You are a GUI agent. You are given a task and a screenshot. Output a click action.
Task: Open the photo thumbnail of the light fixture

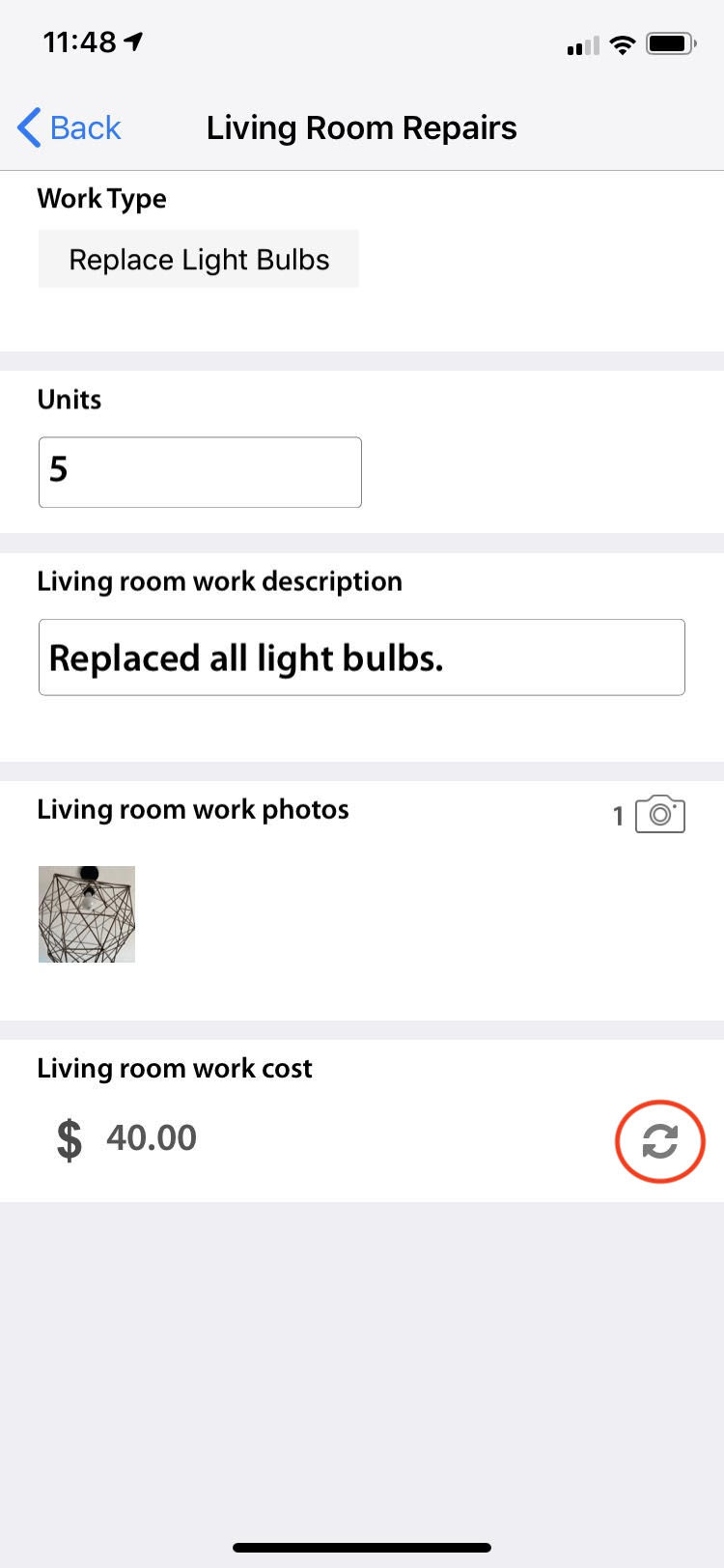point(86,913)
